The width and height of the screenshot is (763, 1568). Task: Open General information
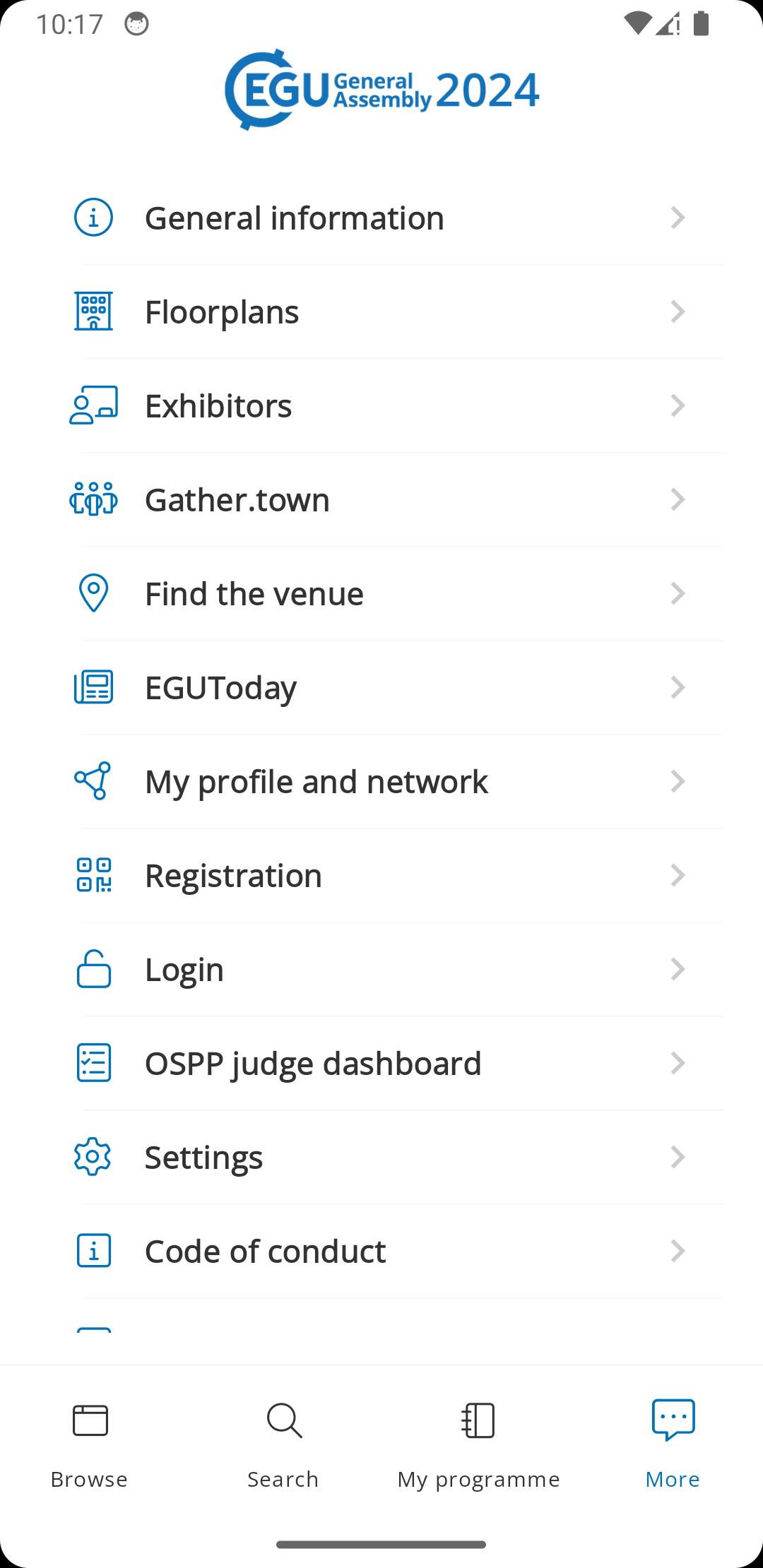(x=381, y=218)
